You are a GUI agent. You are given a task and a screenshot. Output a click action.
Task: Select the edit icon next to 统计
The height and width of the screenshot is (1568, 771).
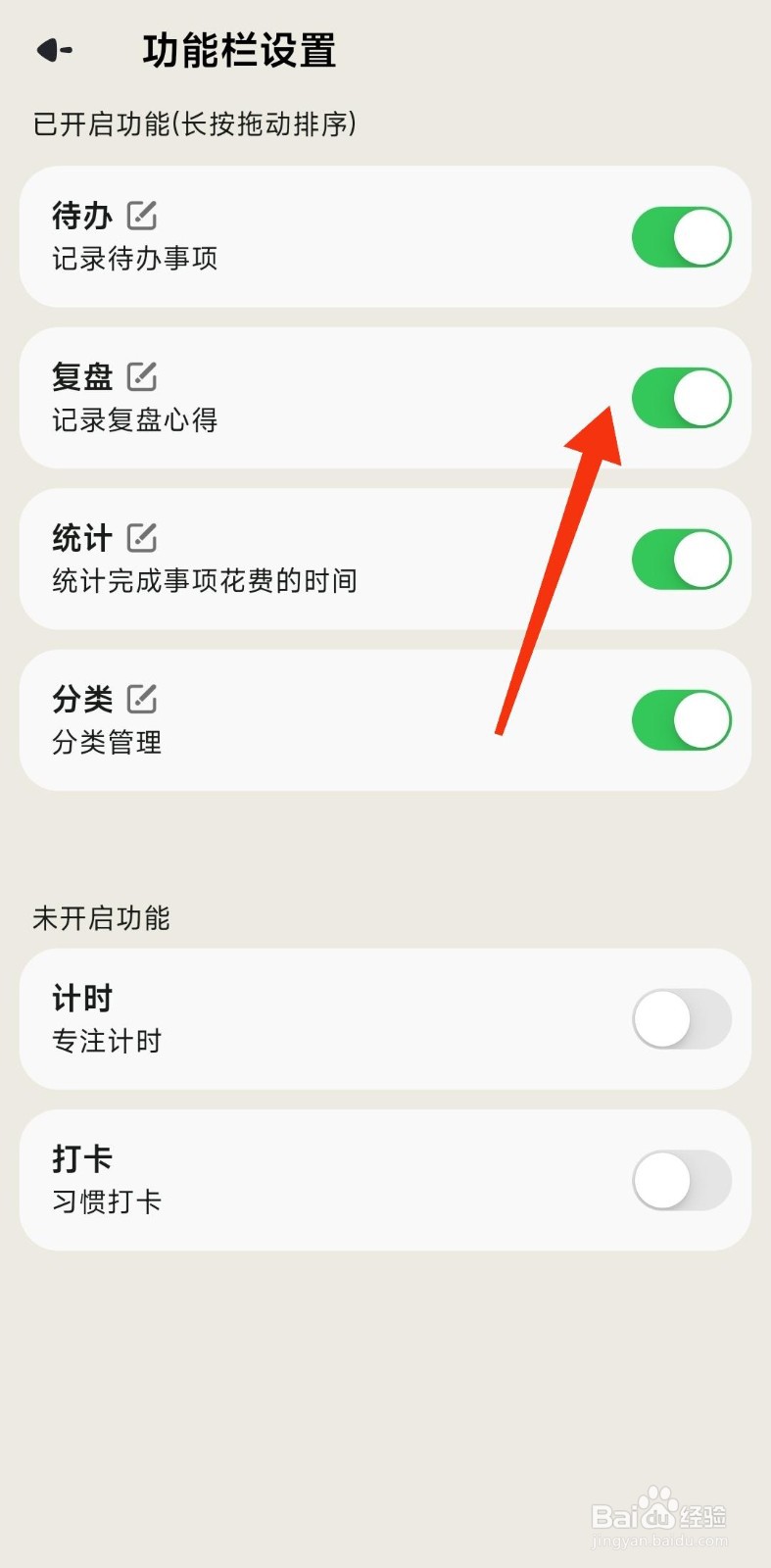pos(143,536)
